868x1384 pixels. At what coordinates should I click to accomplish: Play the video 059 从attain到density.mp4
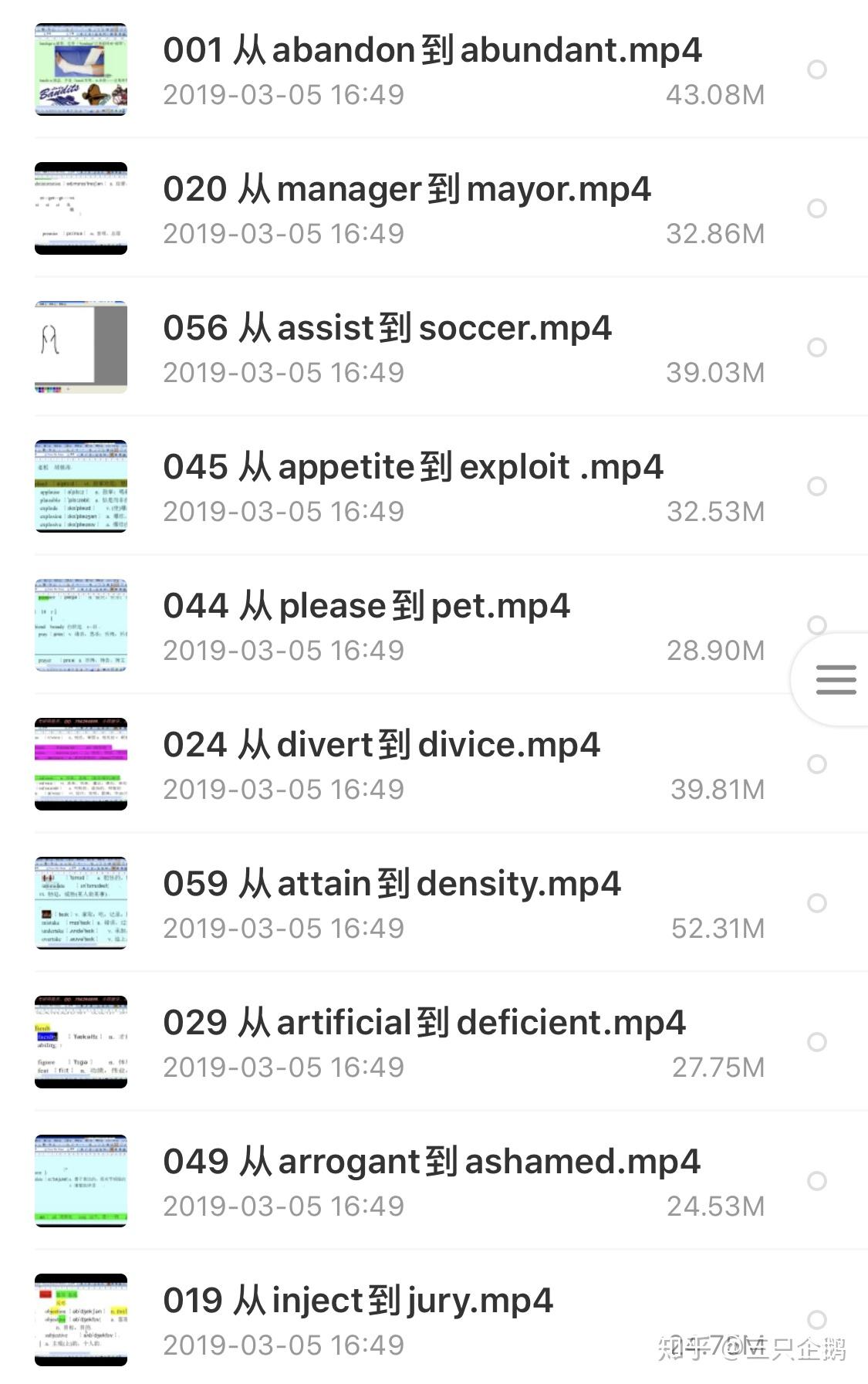point(391,885)
